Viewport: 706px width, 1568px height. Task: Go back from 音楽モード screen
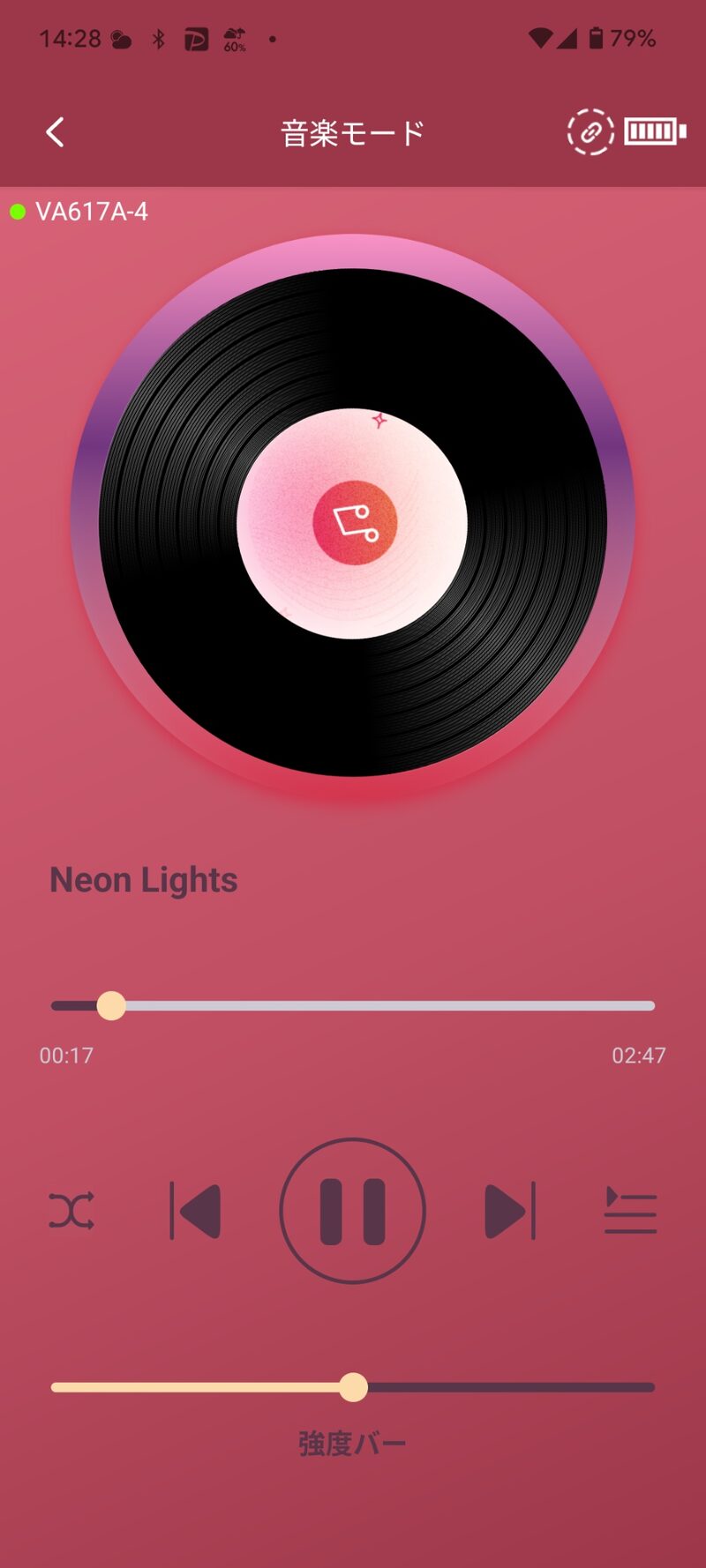(55, 132)
